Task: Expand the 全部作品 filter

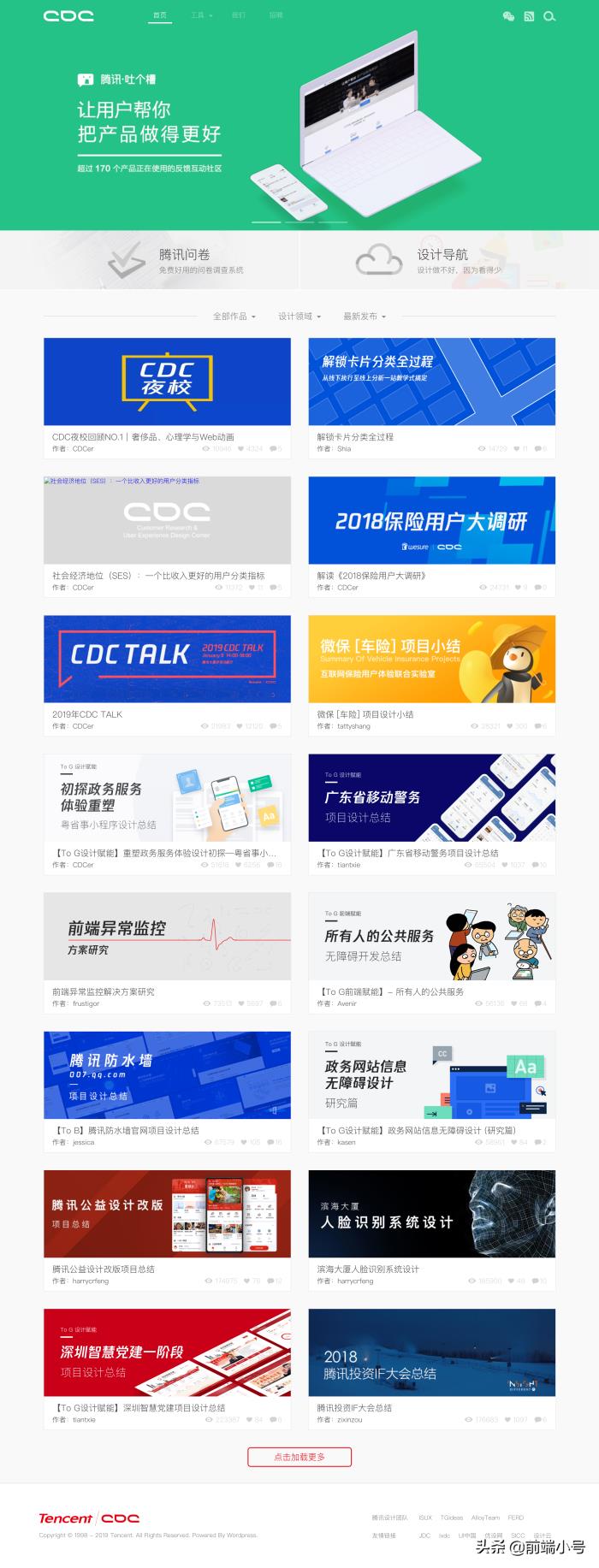Action: coord(234,317)
